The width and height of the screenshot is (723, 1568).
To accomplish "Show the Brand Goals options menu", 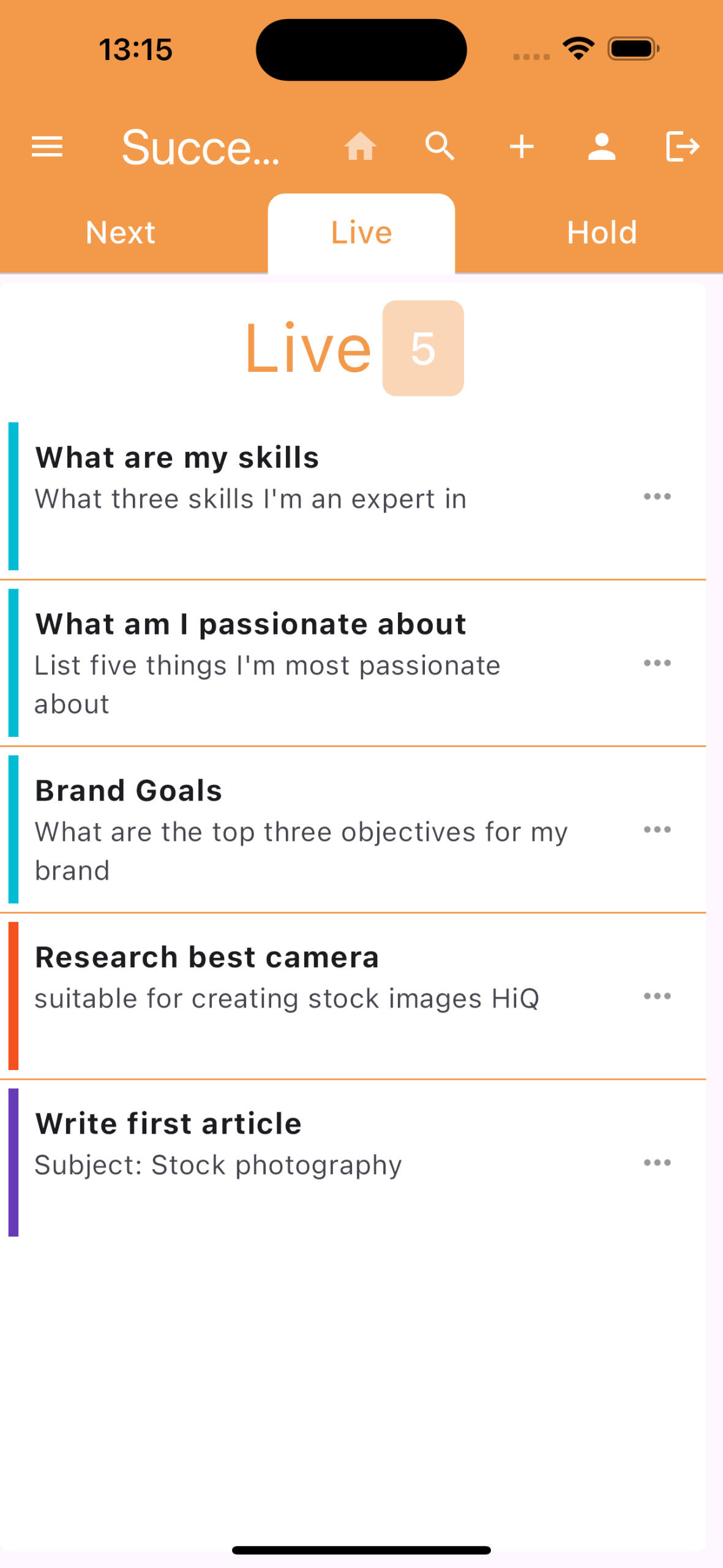I will 657,829.
